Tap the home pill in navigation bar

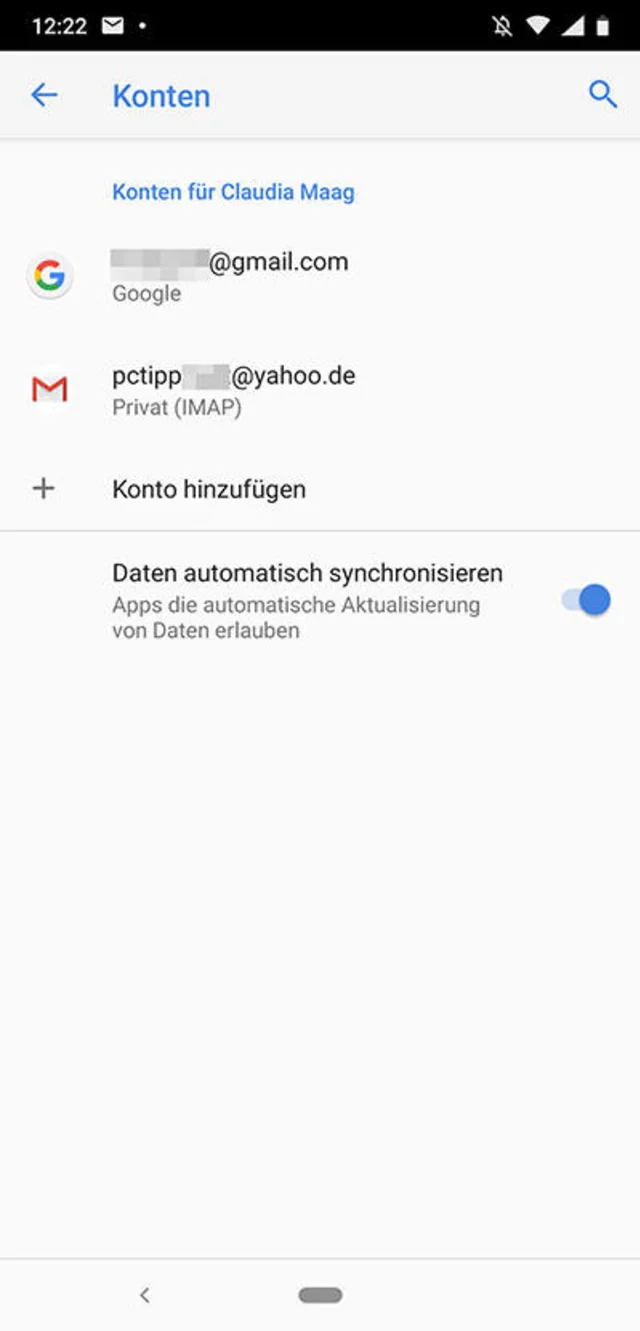(320, 1295)
